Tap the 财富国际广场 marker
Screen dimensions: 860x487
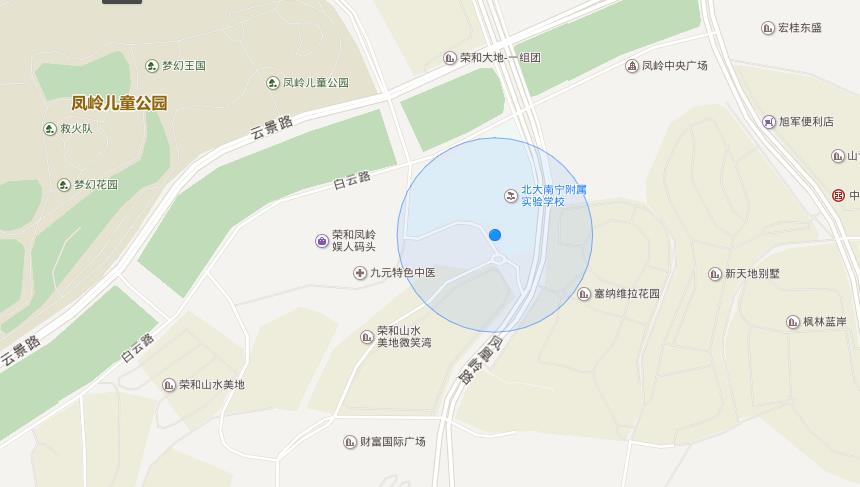click(x=351, y=442)
